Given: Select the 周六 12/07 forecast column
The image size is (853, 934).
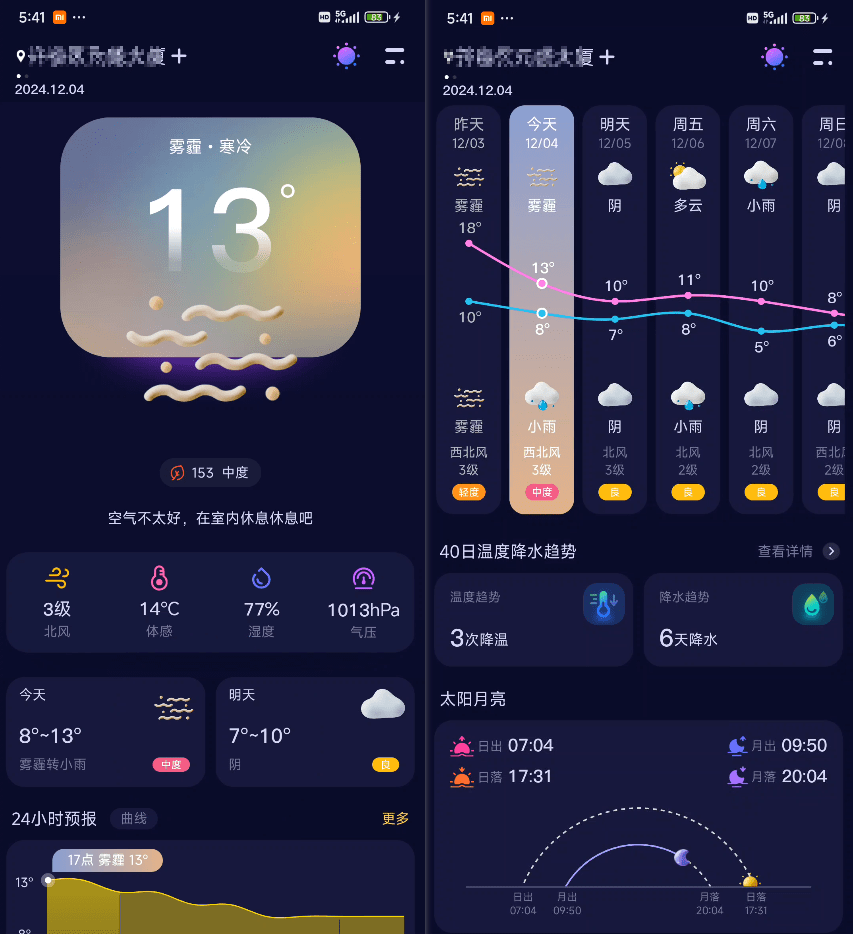Looking at the screenshot, I should point(761,309).
